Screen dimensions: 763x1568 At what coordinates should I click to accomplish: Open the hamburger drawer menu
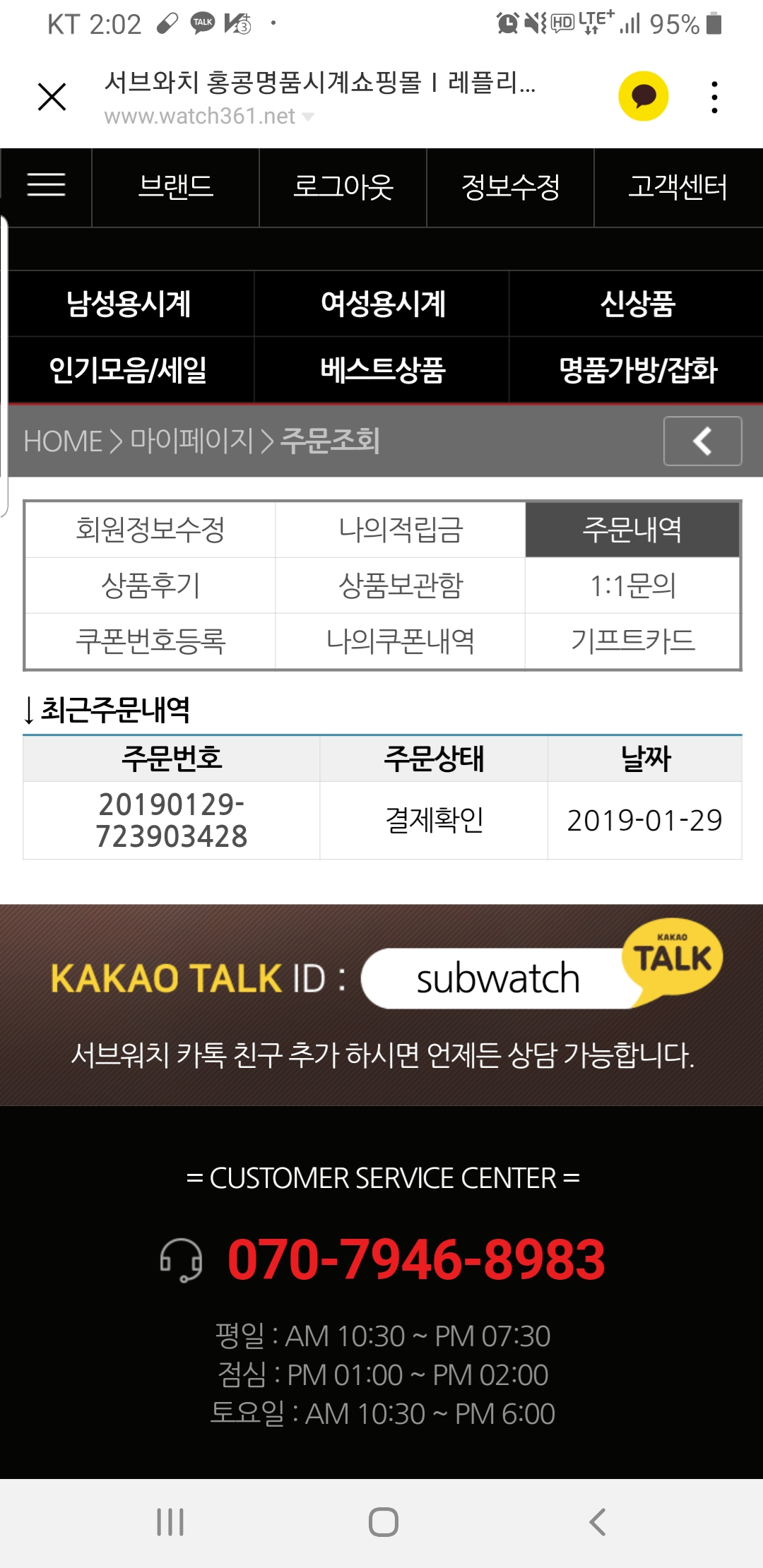tap(46, 185)
